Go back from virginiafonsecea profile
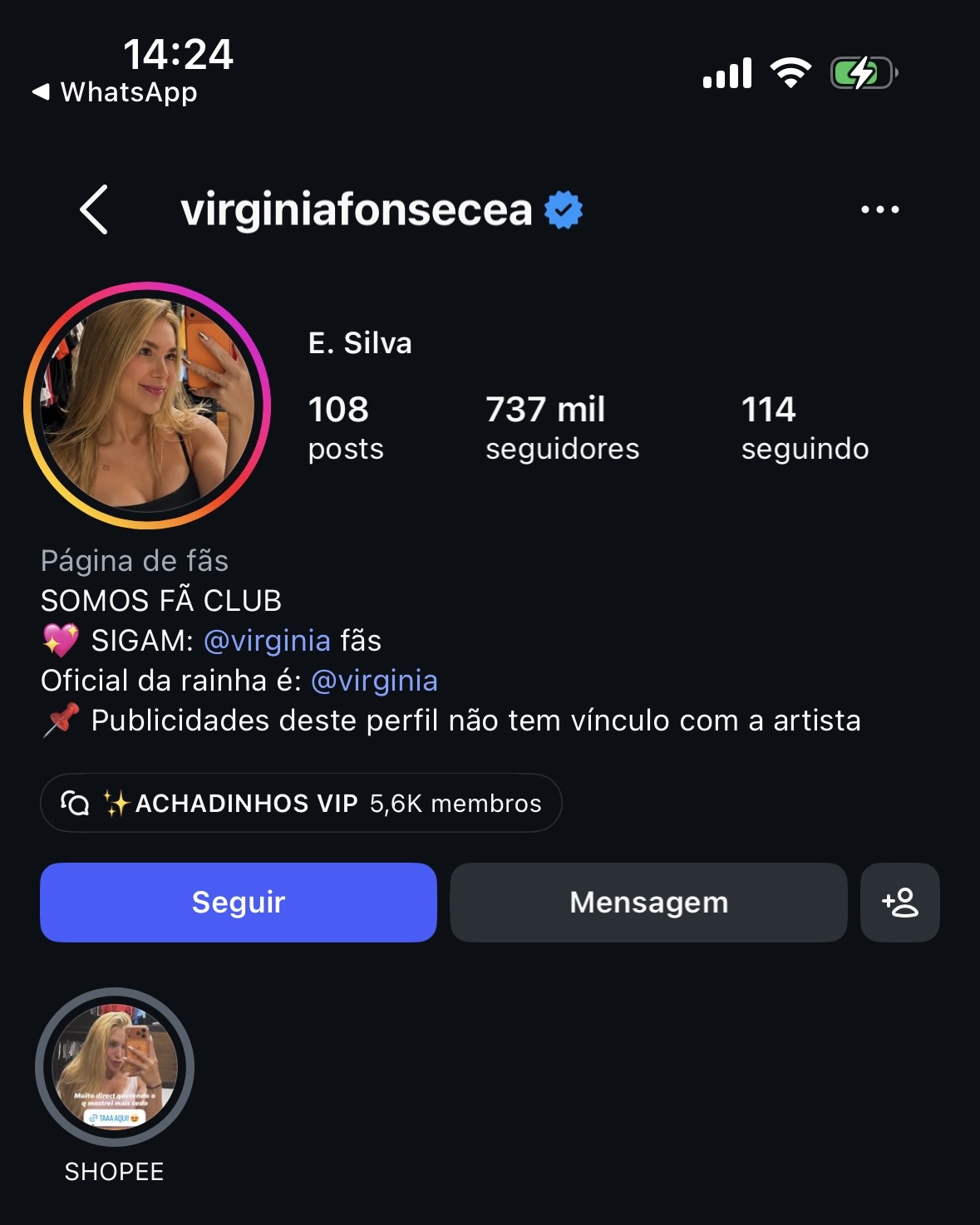Image resolution: width=980 pixels, height=1225 pixels. coord(94,209)
